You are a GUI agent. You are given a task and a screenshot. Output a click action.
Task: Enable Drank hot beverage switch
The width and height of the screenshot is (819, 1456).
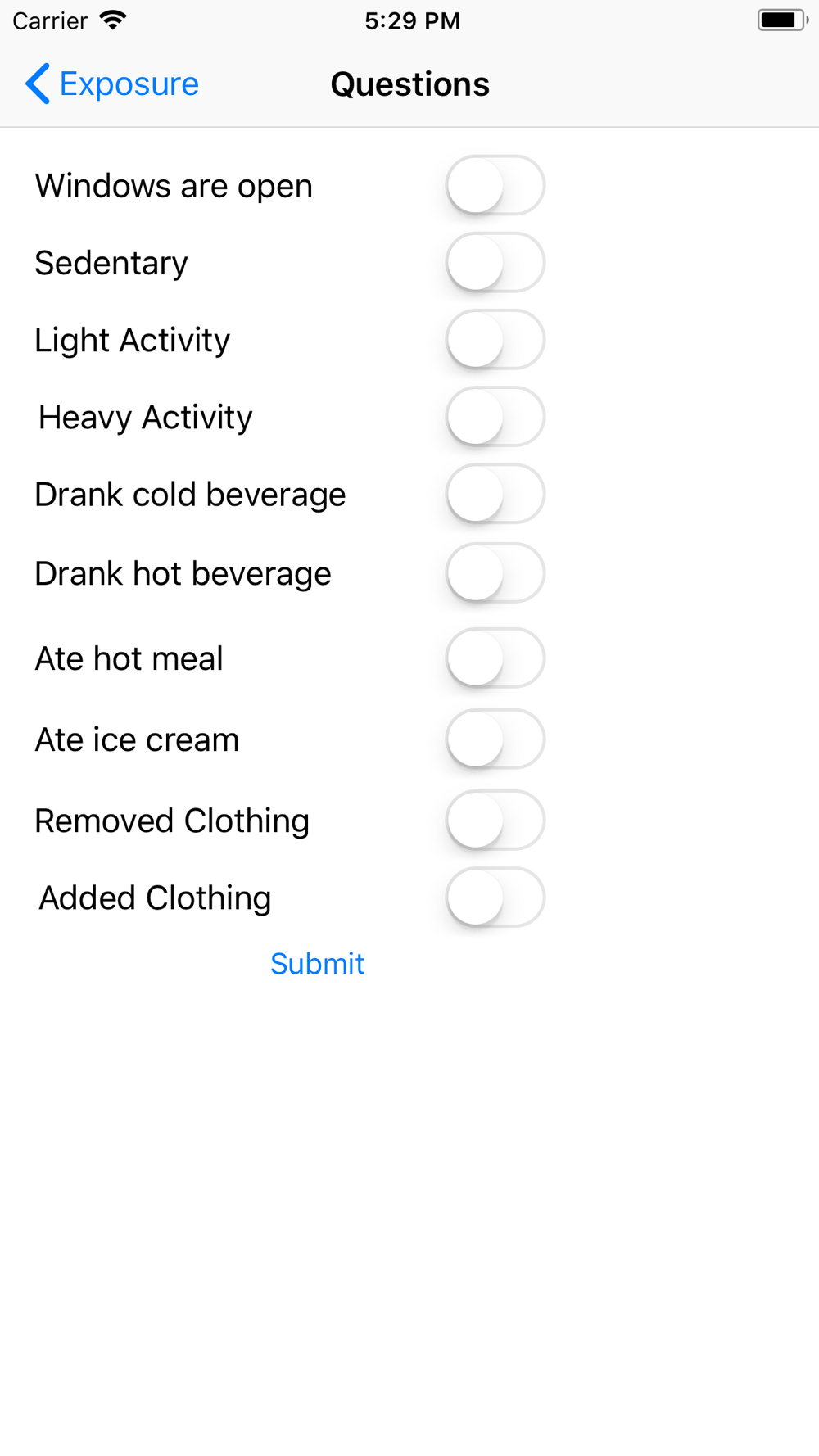coord(495,573)
